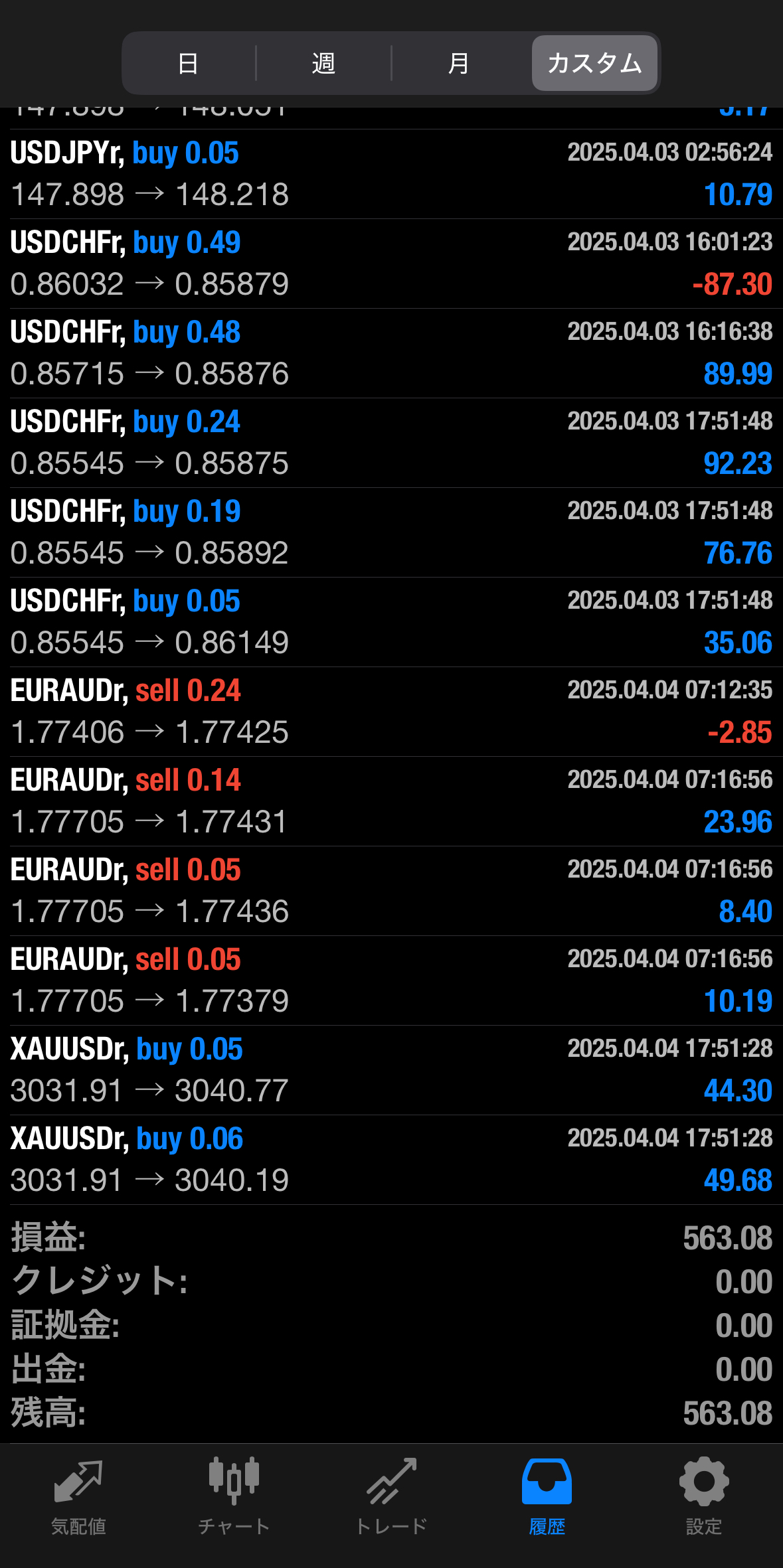Show details for EURAUDr sell 0.14
The width and height of the screenshot is (783, 1568).
[391, 801]
